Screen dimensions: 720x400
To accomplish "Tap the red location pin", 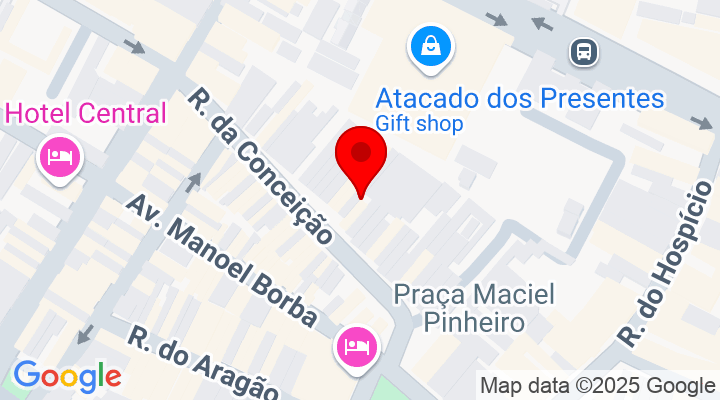I will (x=360, y=158).
